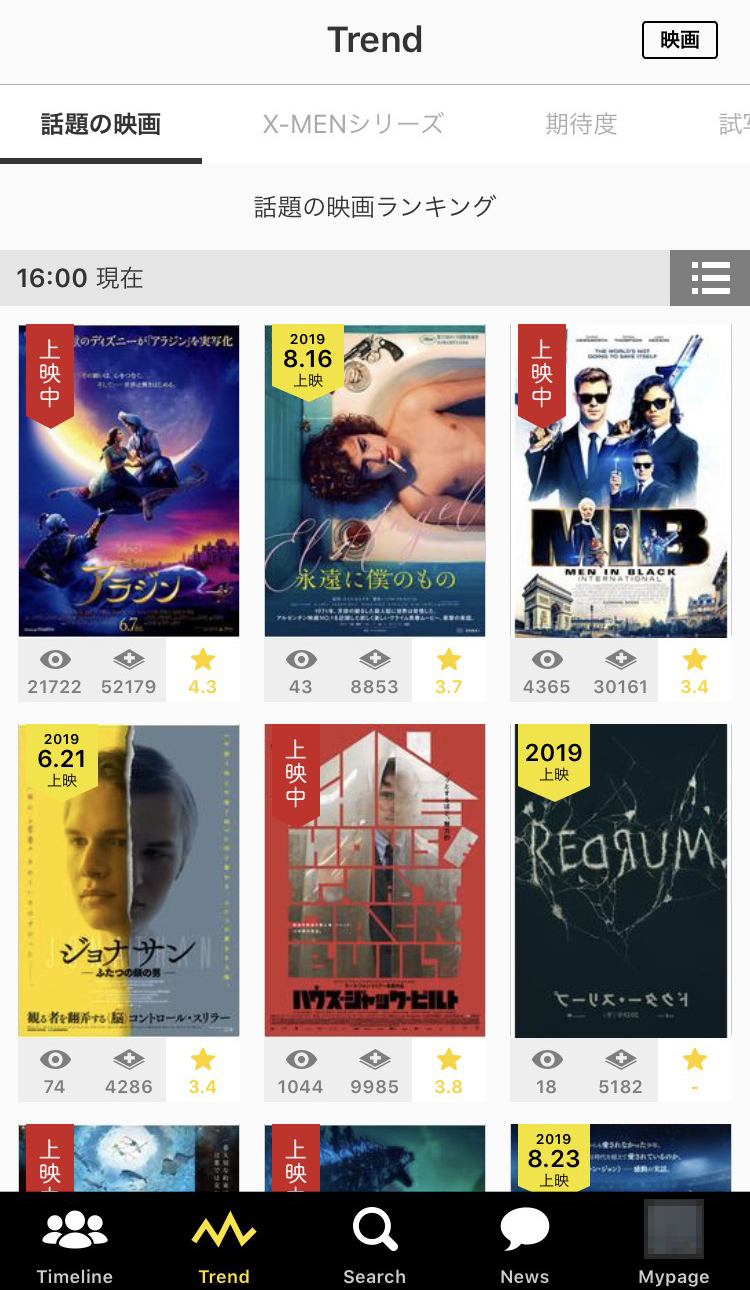
Task: Open the ハウス・ジャック・ビルト movie poster
Action: (375, 880)
